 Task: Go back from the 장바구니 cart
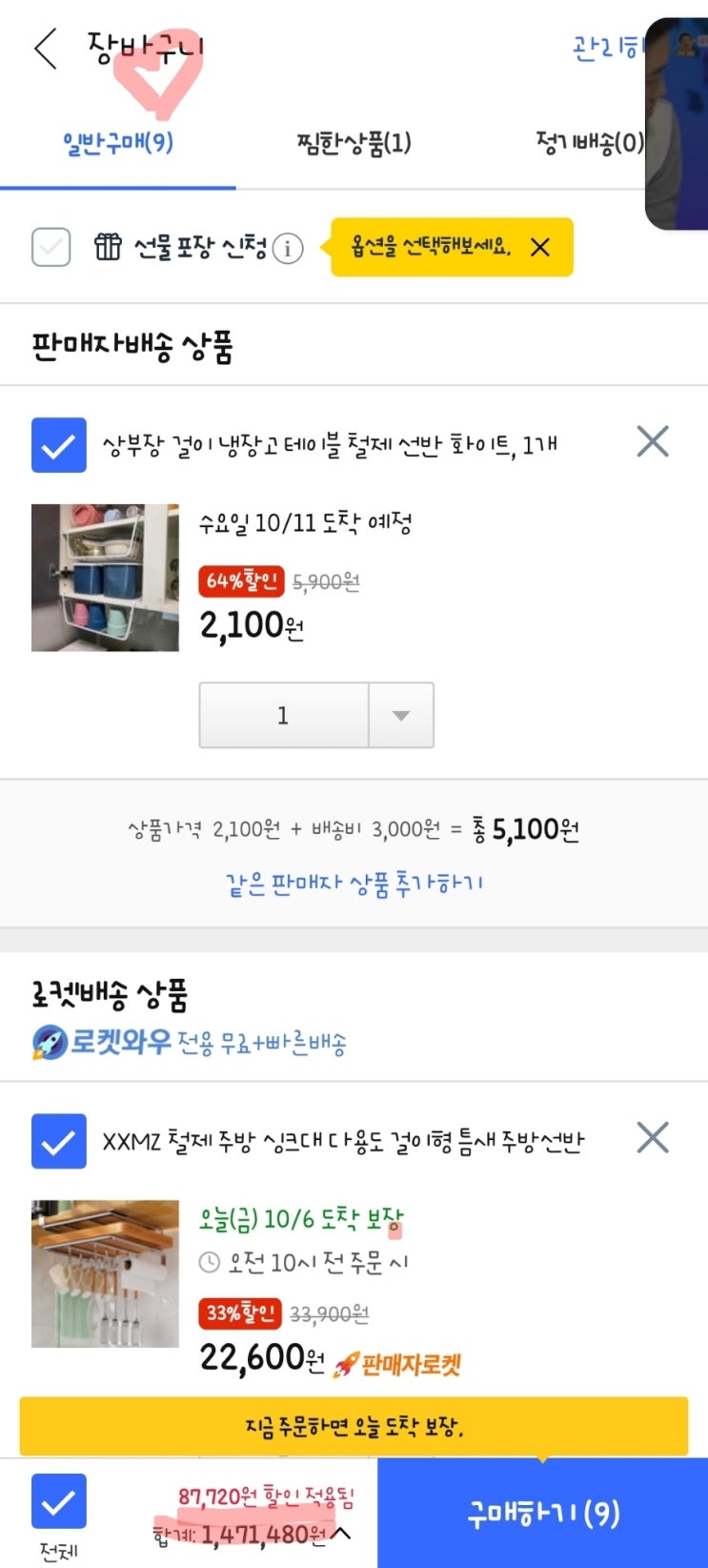45,49
